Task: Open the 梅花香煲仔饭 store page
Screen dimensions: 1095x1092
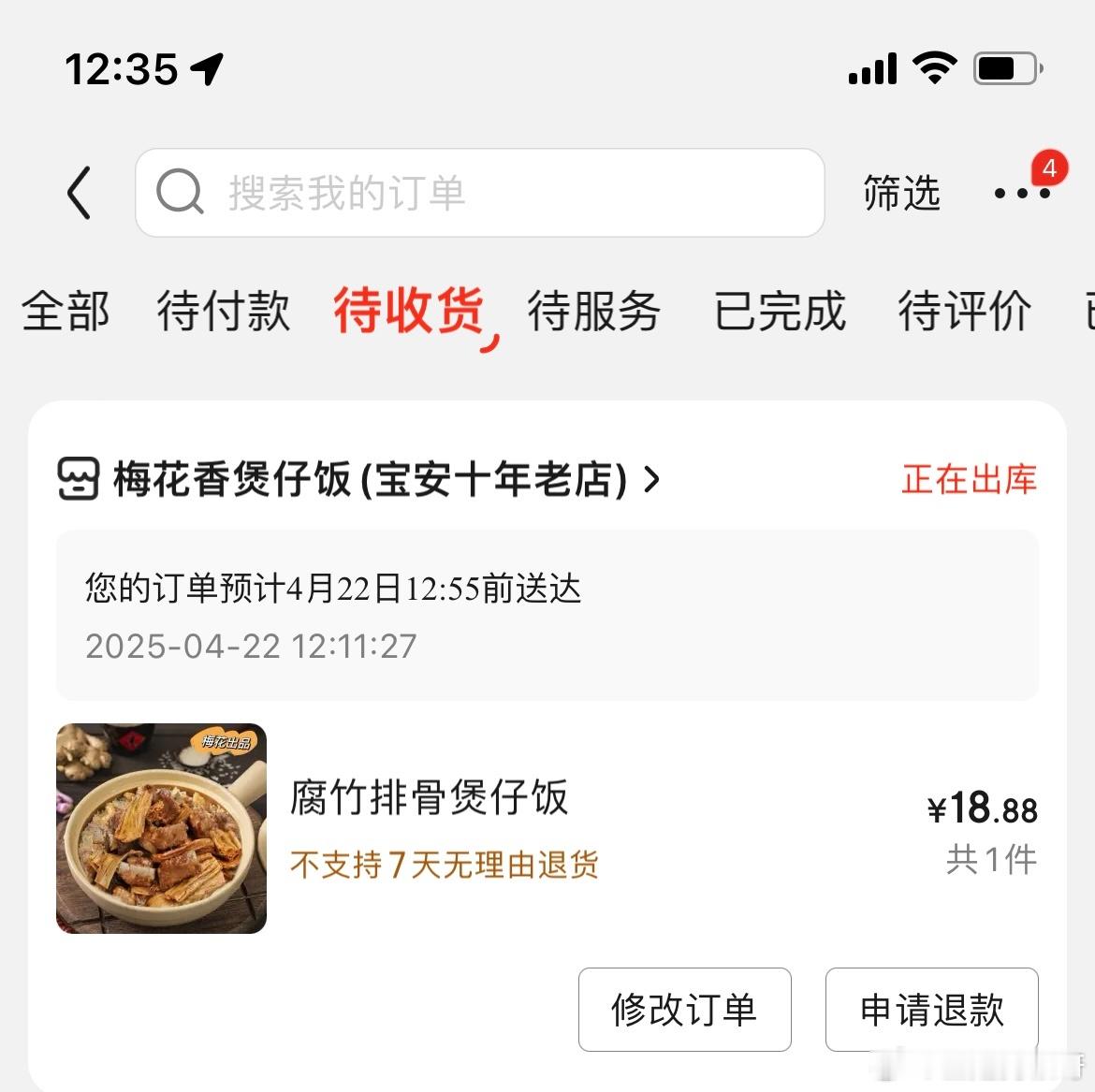Action: tap(371, 480)
